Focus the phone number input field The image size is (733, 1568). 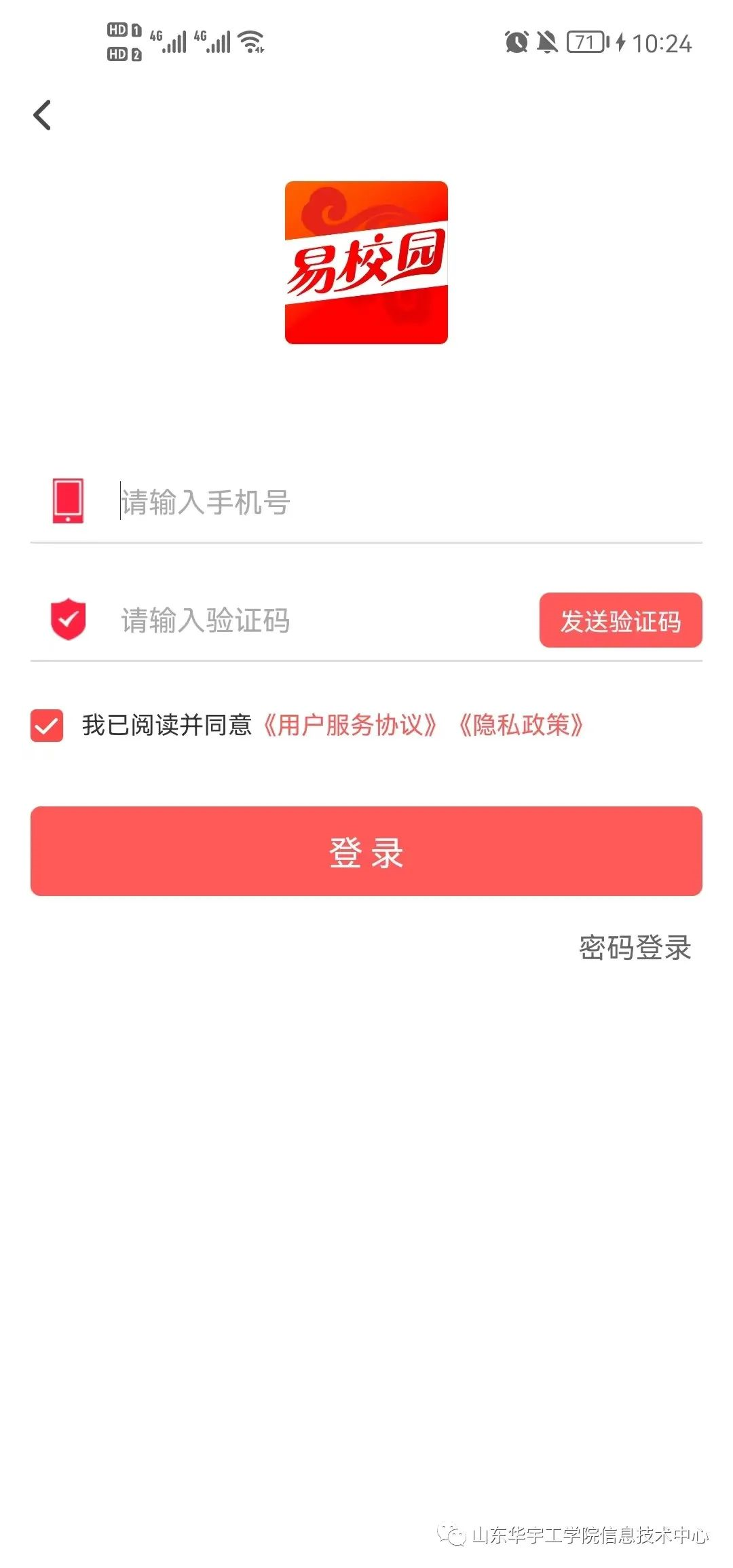click(x=407, y=502)
